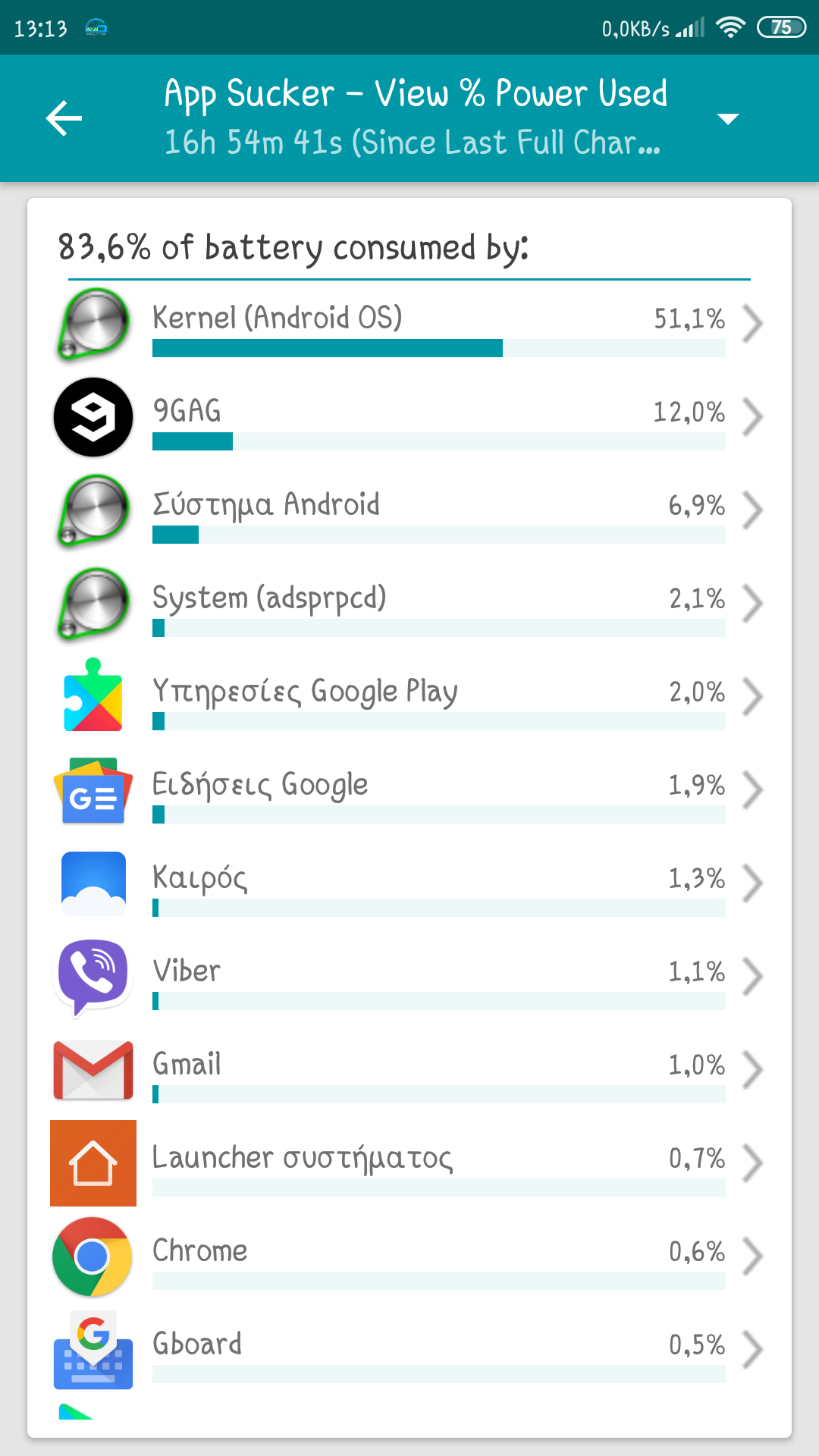Show details for System (adsprpcd)

409,604
